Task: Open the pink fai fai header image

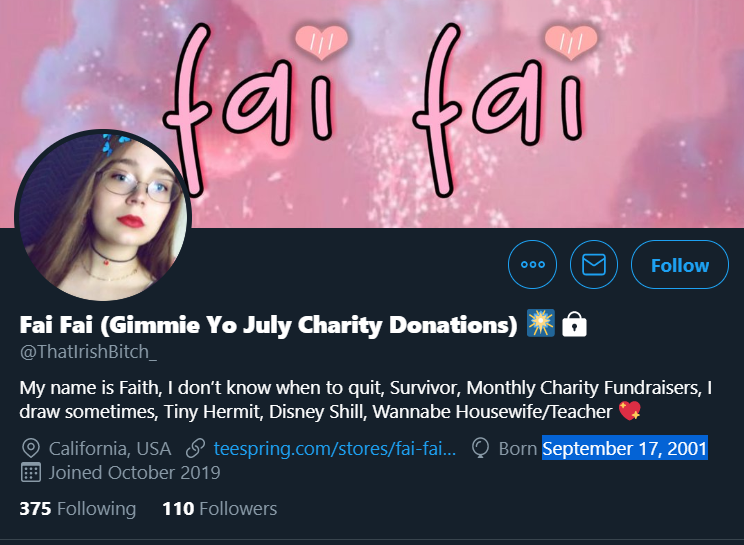Action: click(x=372, y=114)
